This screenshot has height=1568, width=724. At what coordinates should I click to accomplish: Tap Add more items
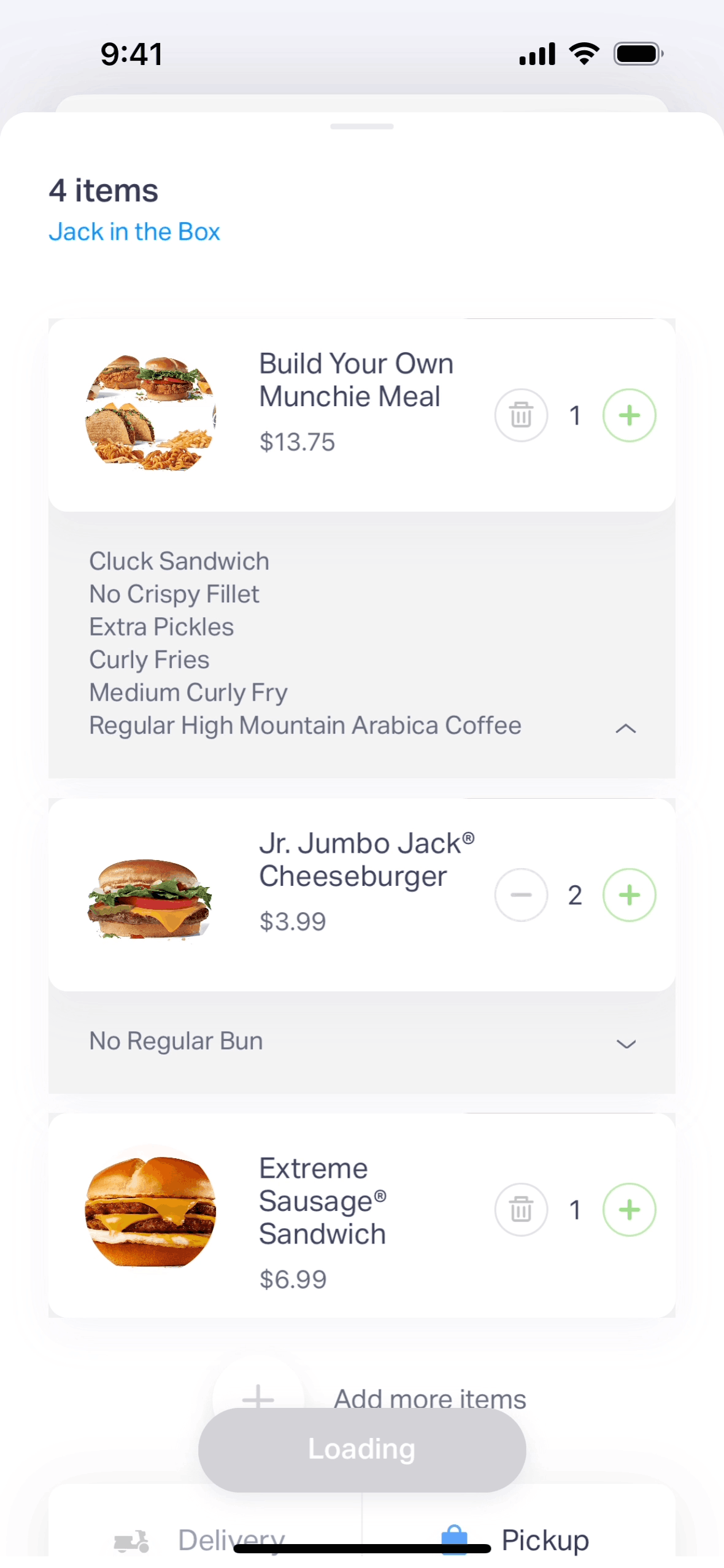tap(429, 1397)
